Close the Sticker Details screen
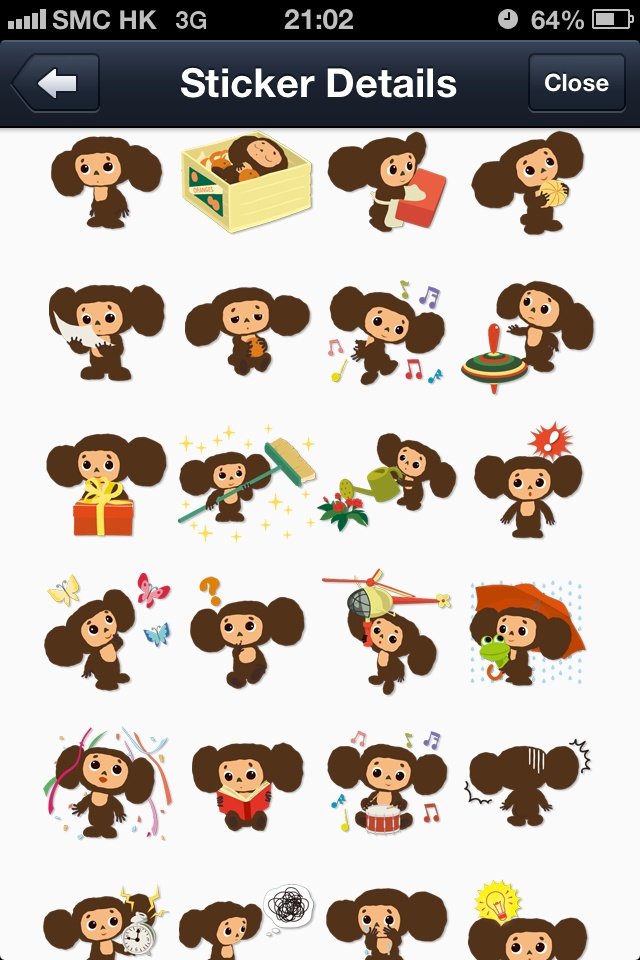Viewport: 640px width, 960px height. (576, 84)
